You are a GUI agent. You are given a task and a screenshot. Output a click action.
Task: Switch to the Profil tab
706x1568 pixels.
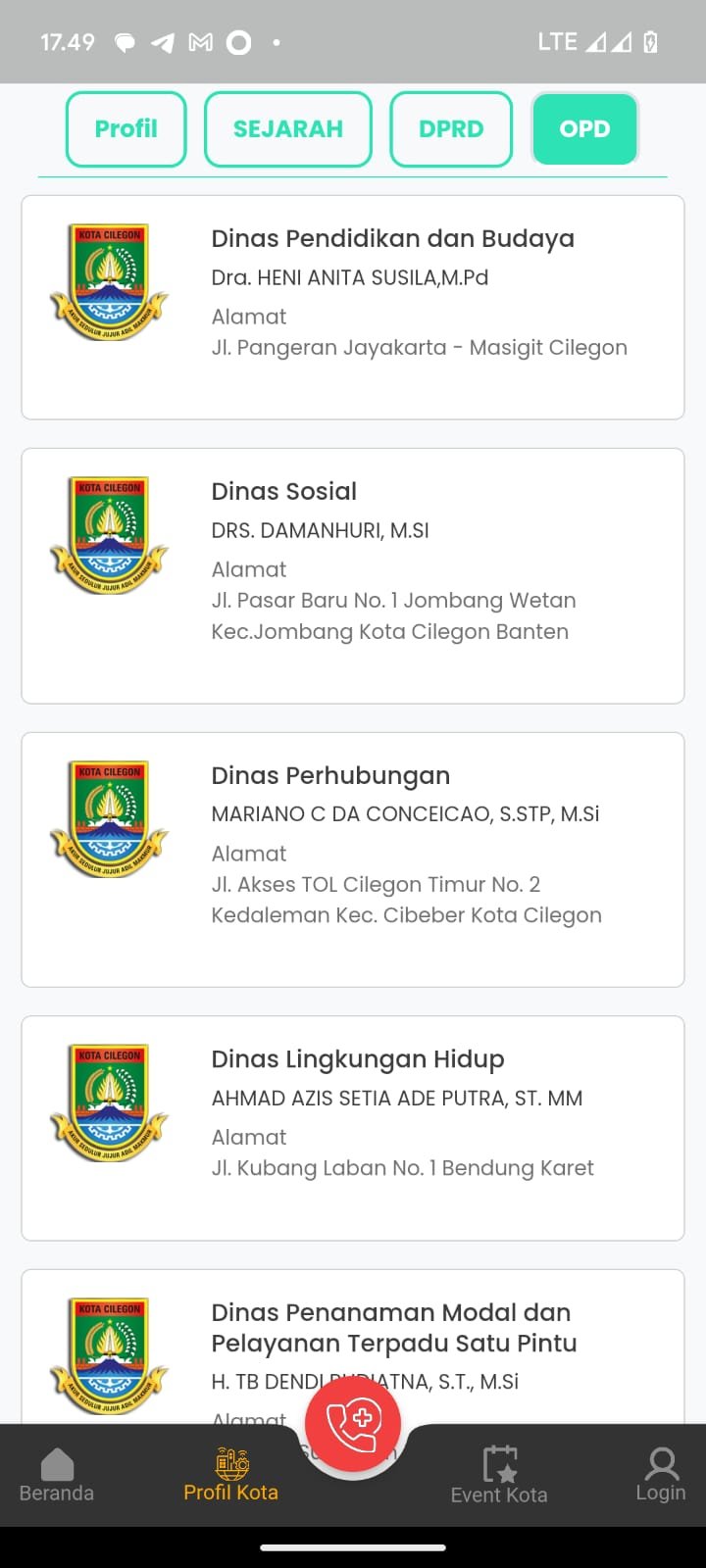pos(126,129)
